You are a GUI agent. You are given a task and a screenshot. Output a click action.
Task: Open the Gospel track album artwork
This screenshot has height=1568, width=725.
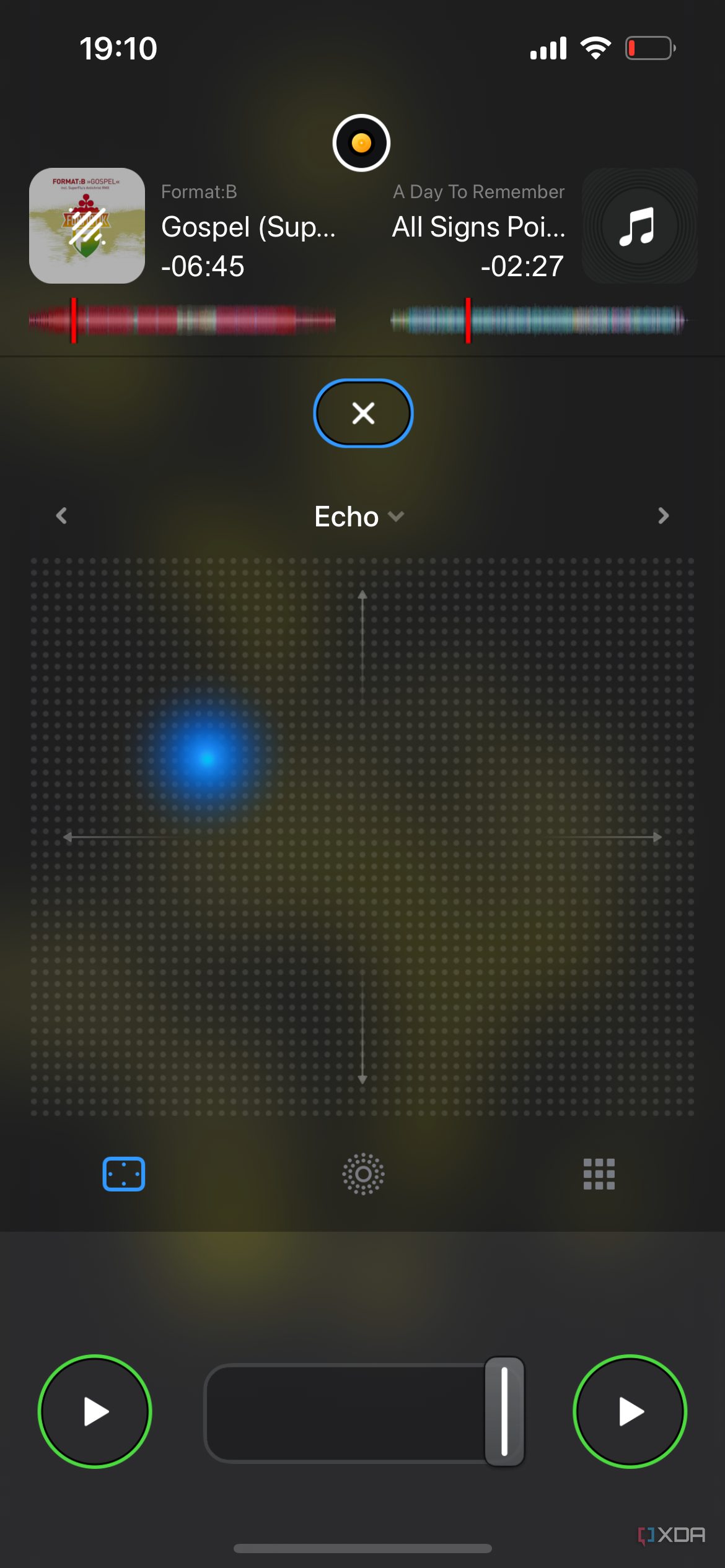[x=87, y=226]
